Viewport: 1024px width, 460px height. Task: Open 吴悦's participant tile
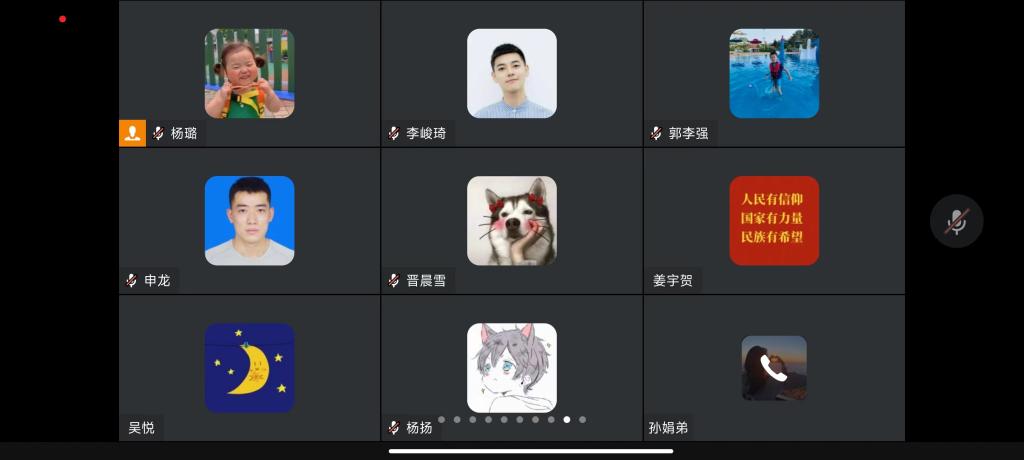[x=249, y=368]
